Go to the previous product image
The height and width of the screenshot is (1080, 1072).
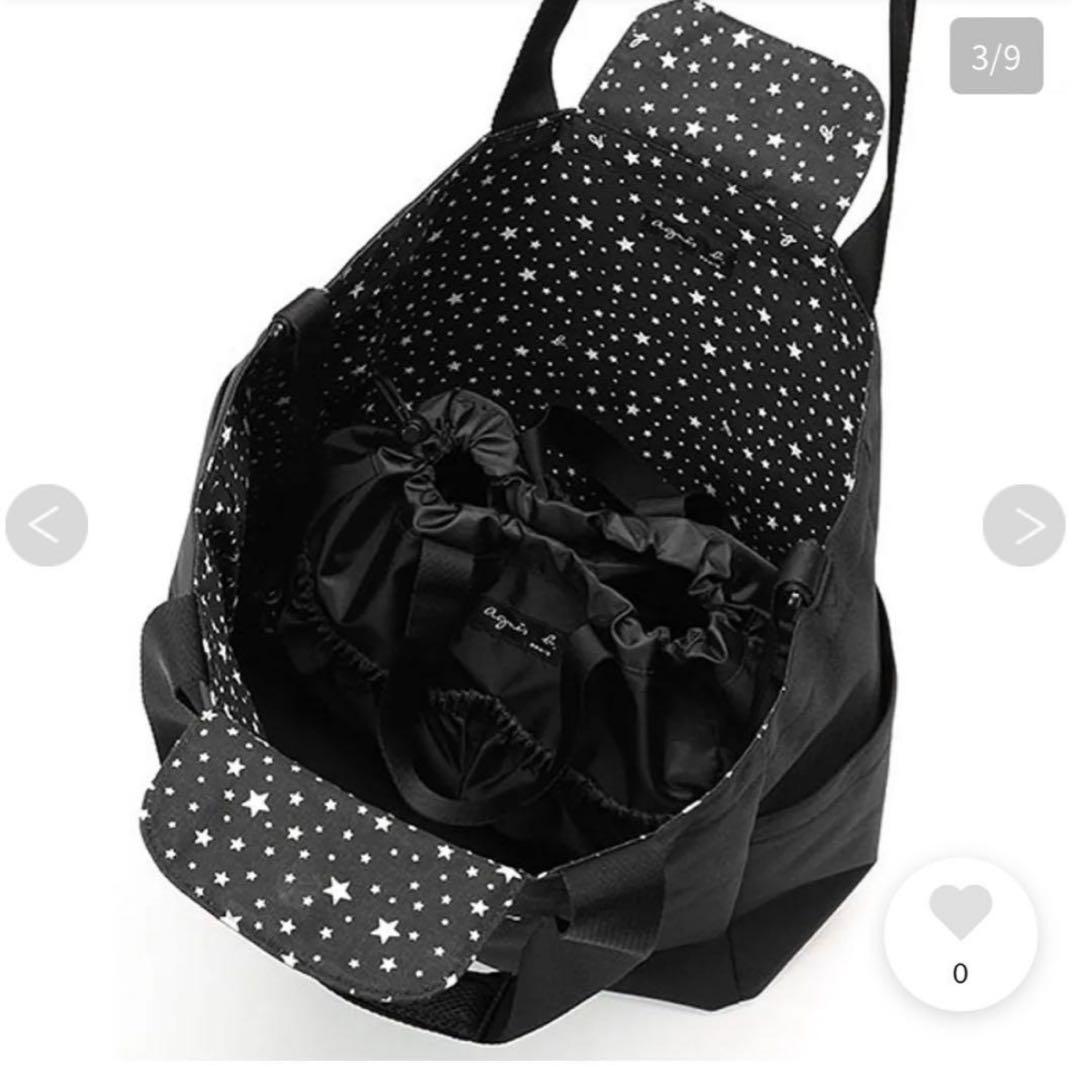pos(46,525)
